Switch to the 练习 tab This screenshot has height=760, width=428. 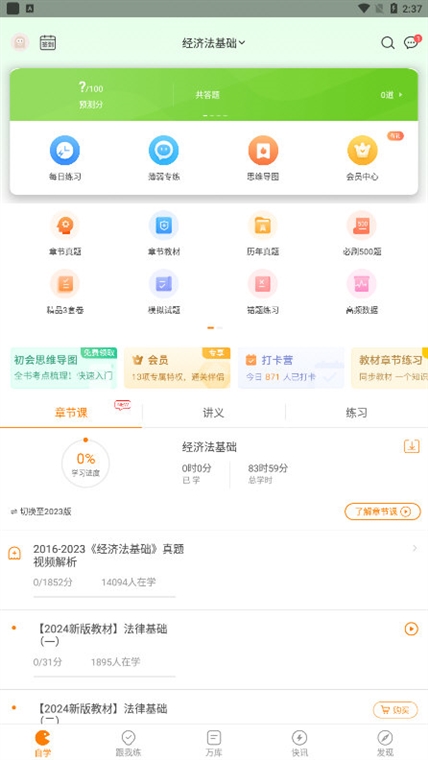tap(357, 413)
